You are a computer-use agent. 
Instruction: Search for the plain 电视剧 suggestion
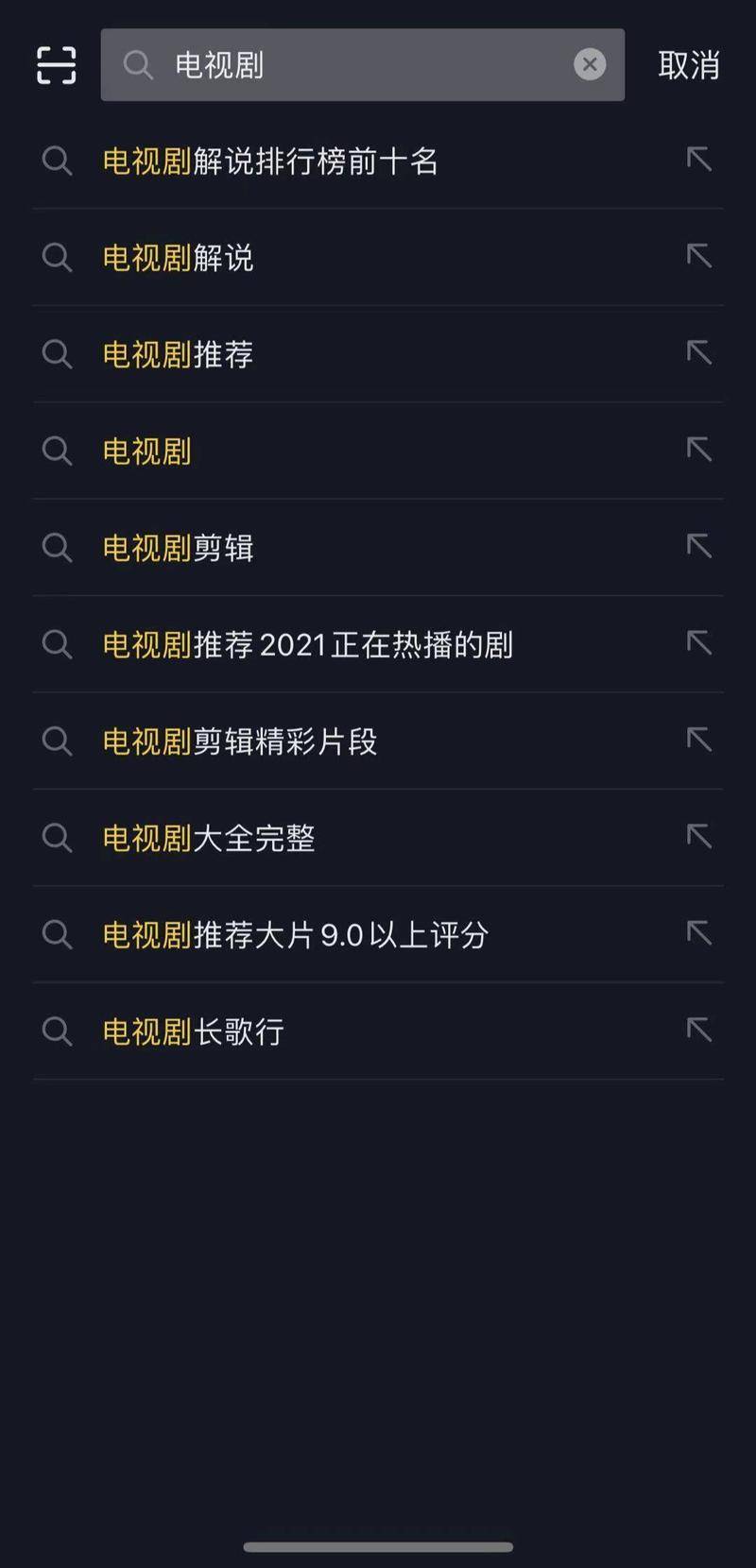(378, 451)
